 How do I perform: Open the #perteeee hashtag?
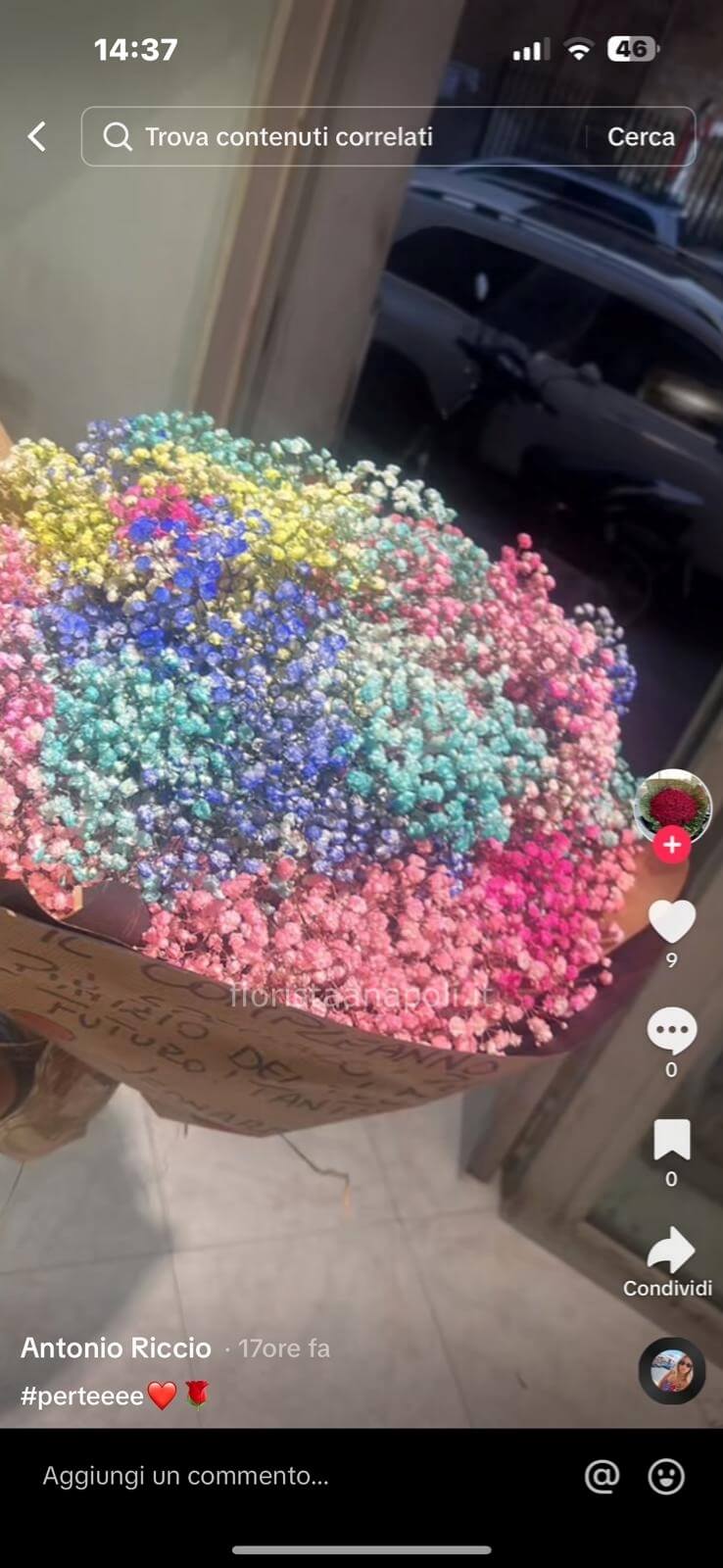(82, 1396)
